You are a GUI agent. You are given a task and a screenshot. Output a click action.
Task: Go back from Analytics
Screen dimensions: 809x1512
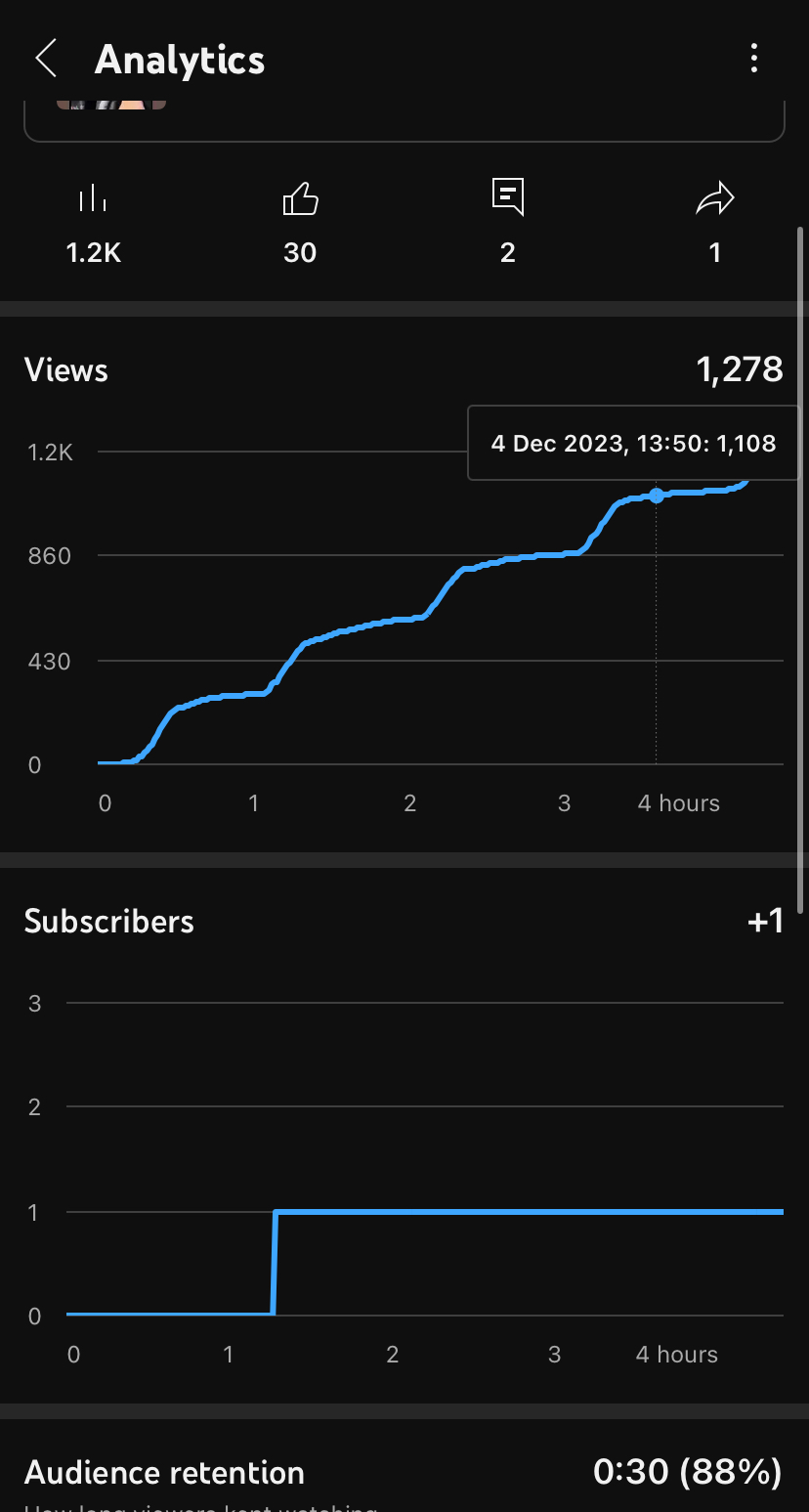pos(46,59)
